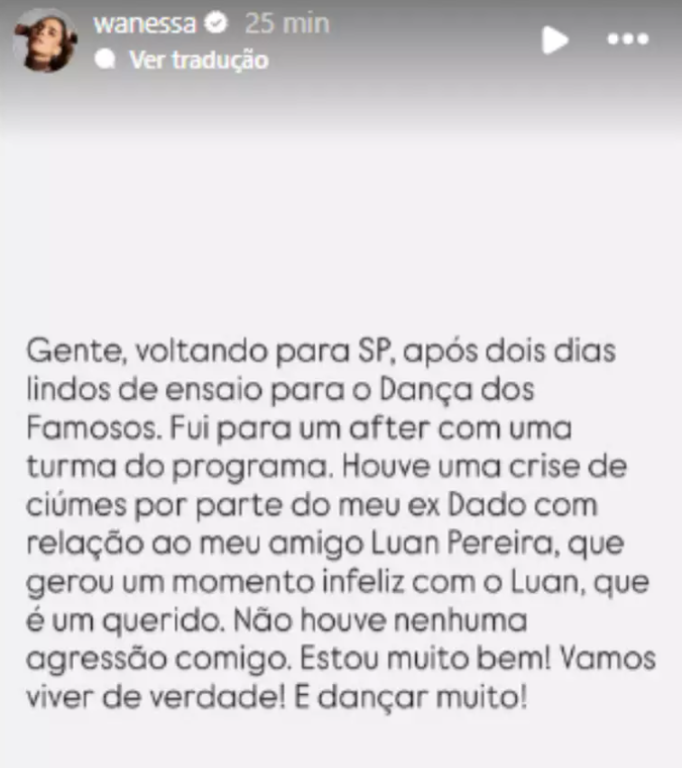Image resolution: width=682 pixels, height=768 pixels.
Task: Open wanessa's profile picture
Action: pos(44,41)
